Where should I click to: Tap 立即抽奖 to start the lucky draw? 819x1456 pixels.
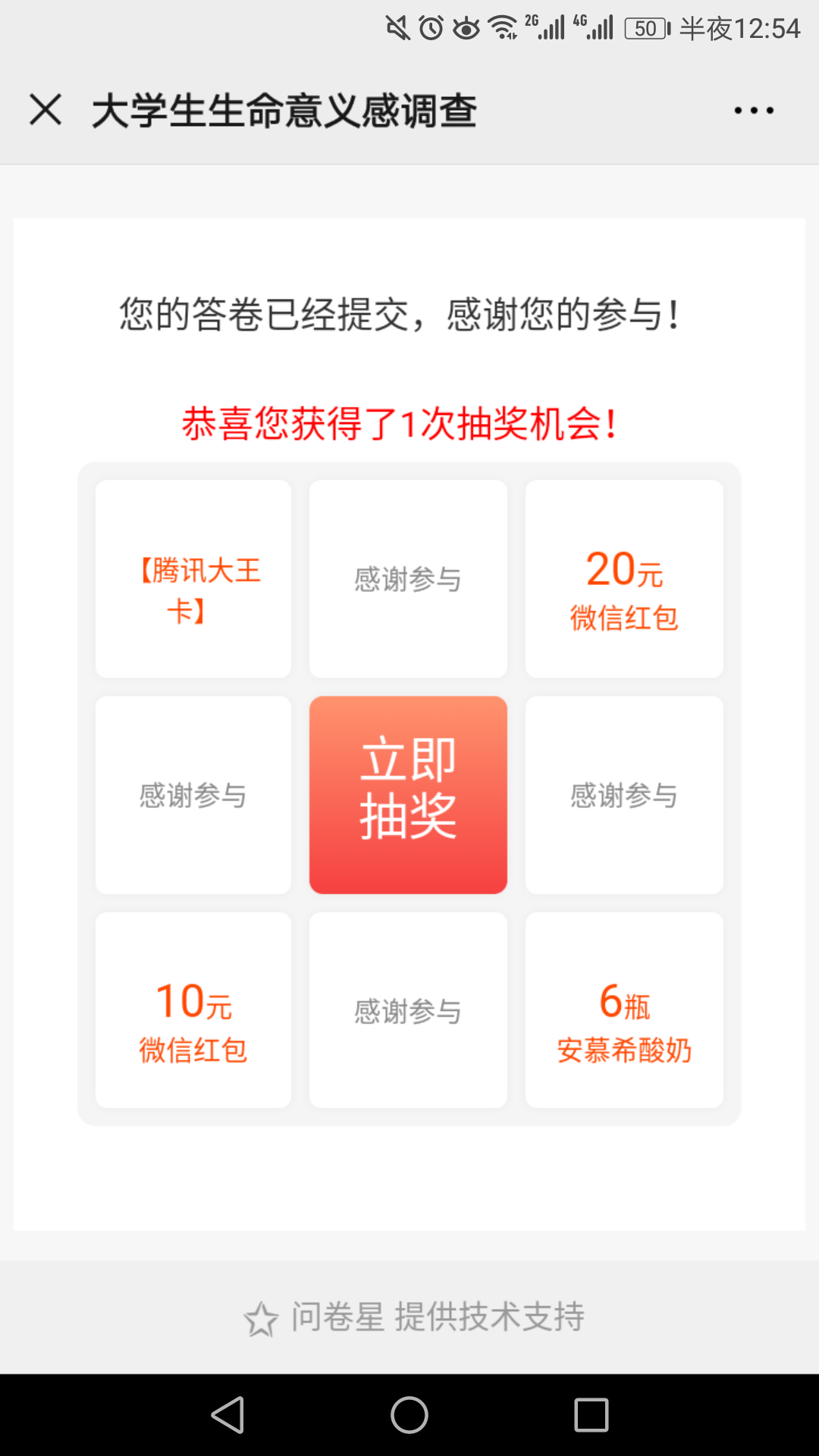(x=408, y=795)
